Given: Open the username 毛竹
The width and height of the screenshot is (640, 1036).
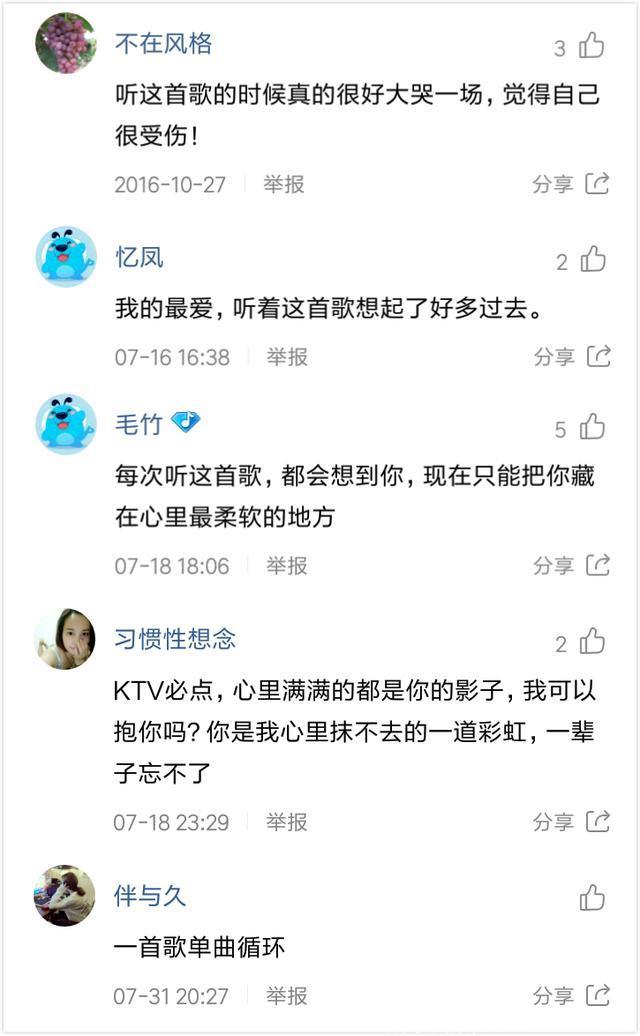Looking at the screenshot, I should point(139,424).
